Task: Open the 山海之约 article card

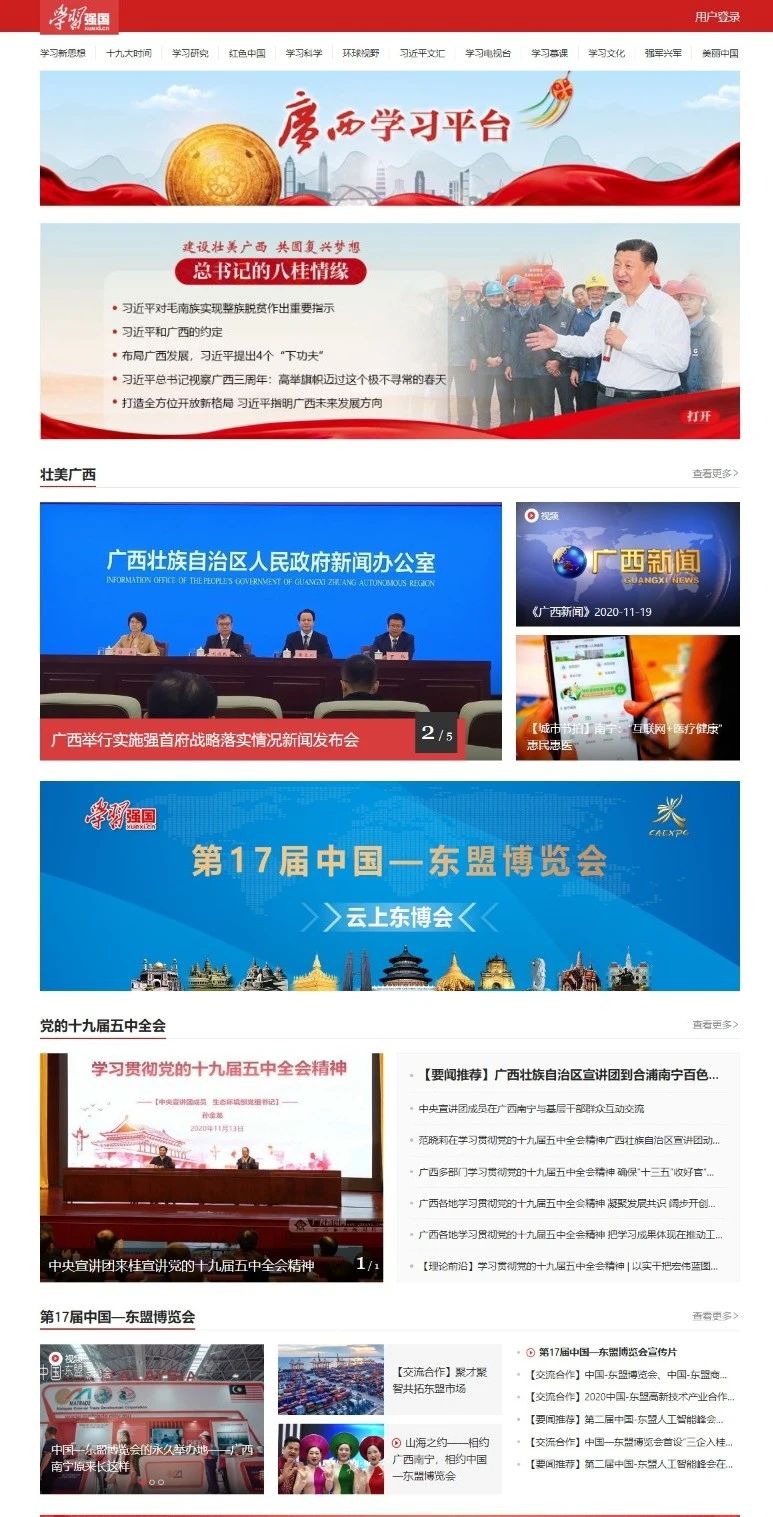Action: point(390,1459)
